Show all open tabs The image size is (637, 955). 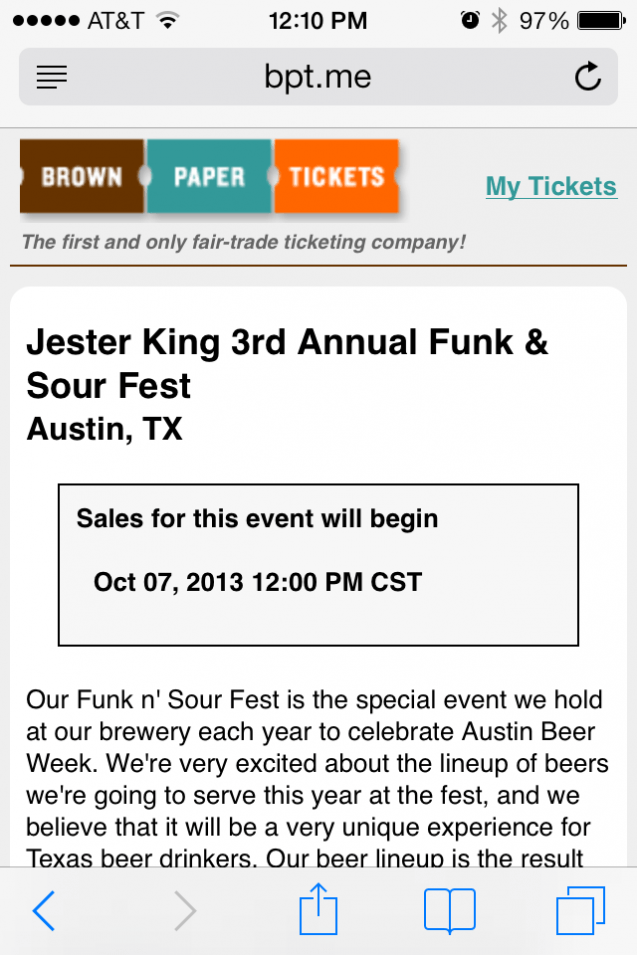pyautogui.click(x=580, y=911)
